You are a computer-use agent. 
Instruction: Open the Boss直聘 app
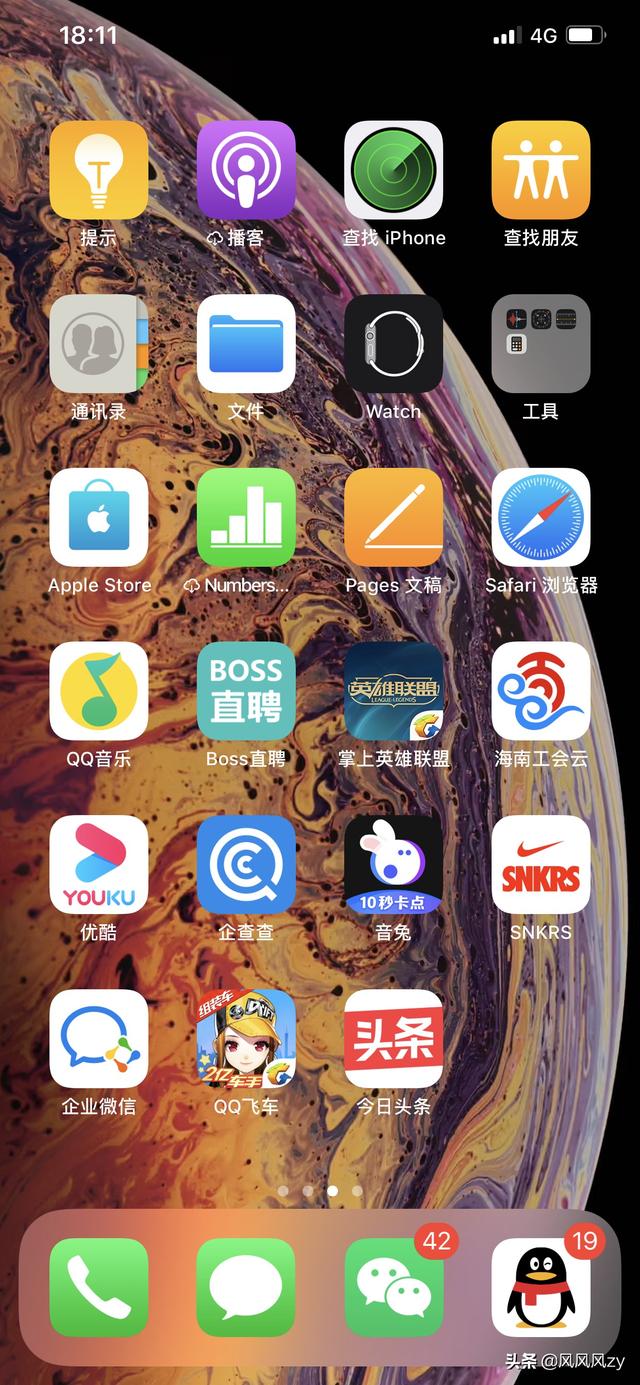click(246, 690)
